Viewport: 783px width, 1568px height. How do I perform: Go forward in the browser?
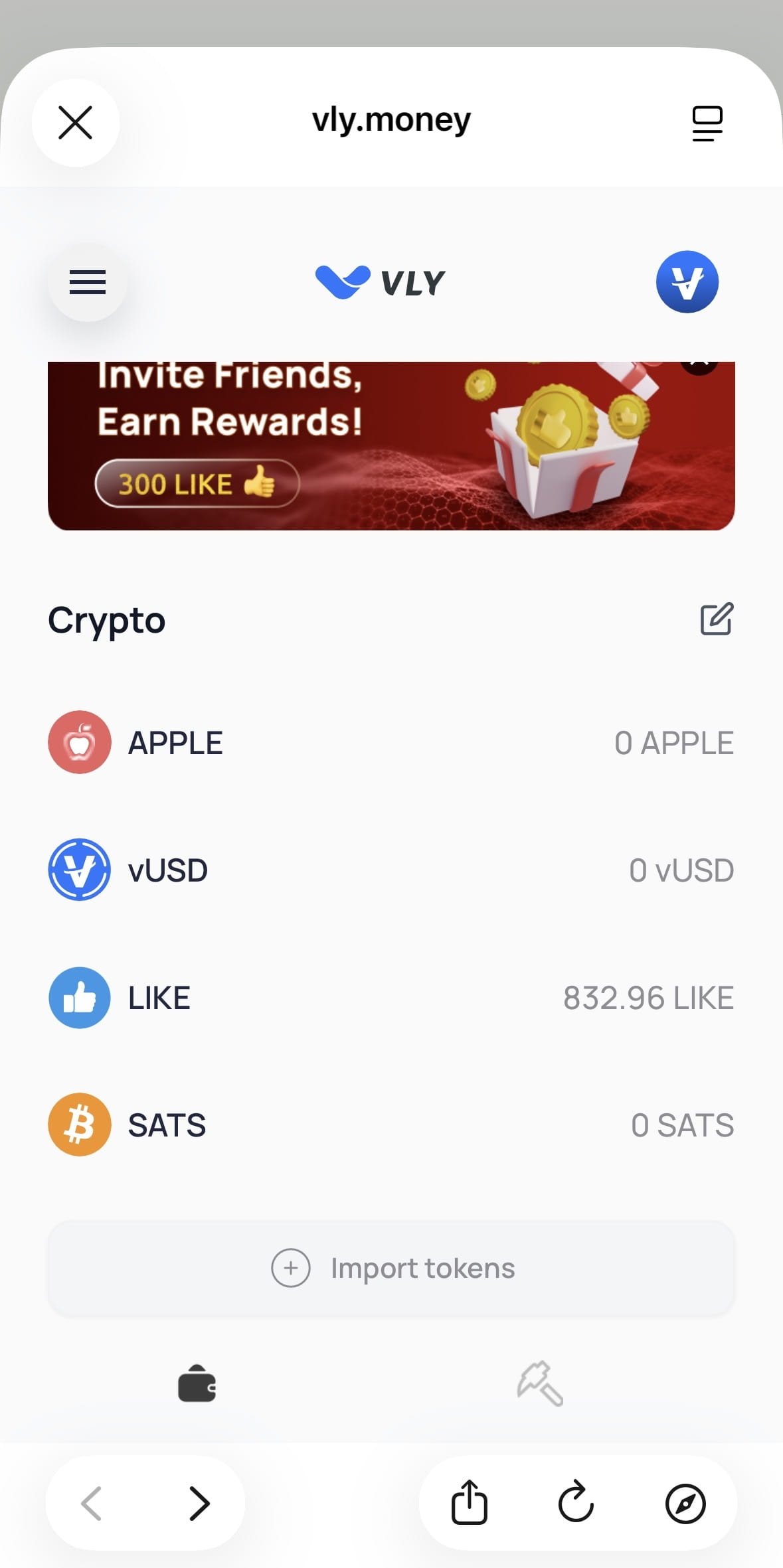click(199, 1503)
